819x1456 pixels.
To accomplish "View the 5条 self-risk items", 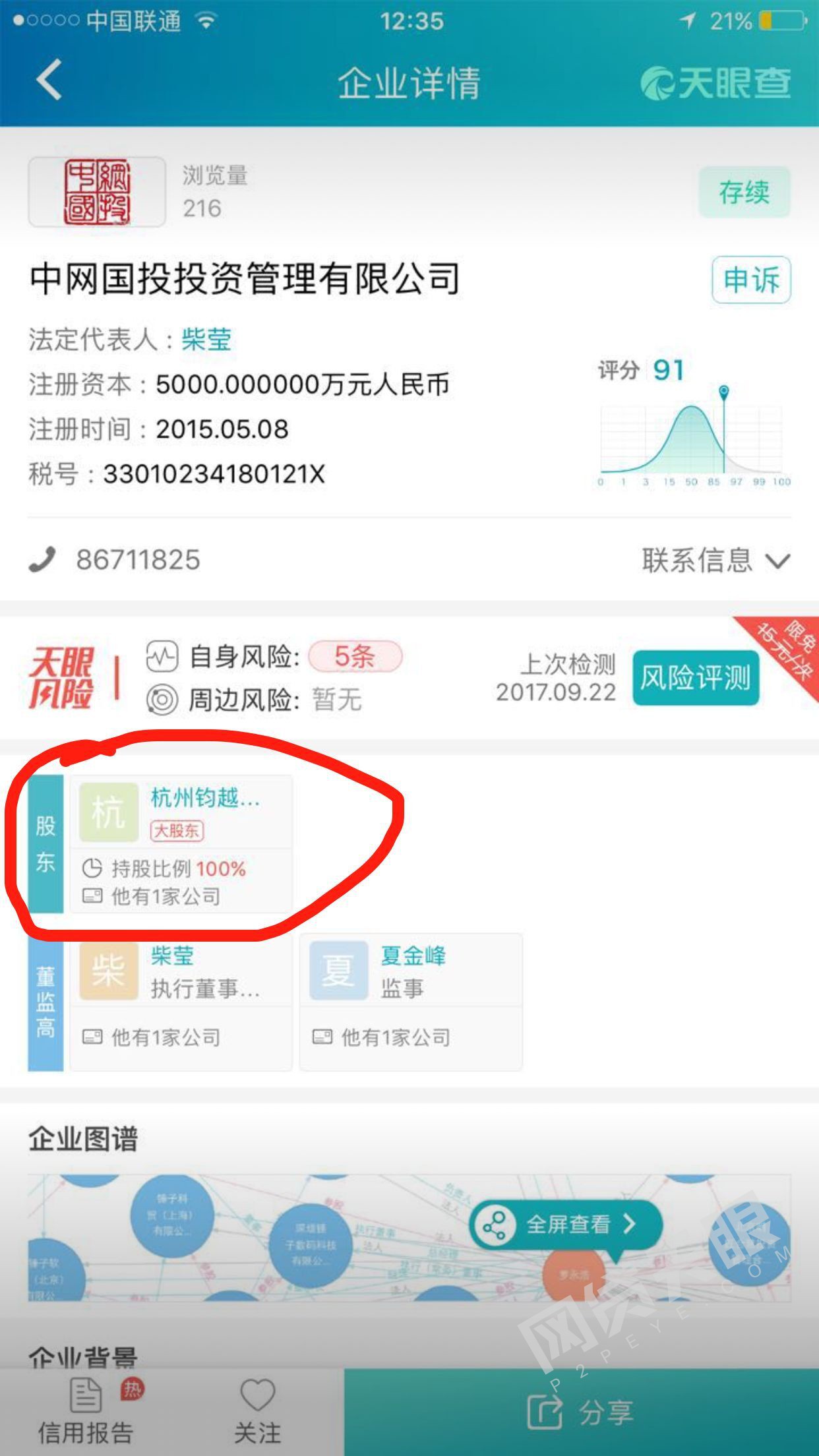I will (355, 656).
